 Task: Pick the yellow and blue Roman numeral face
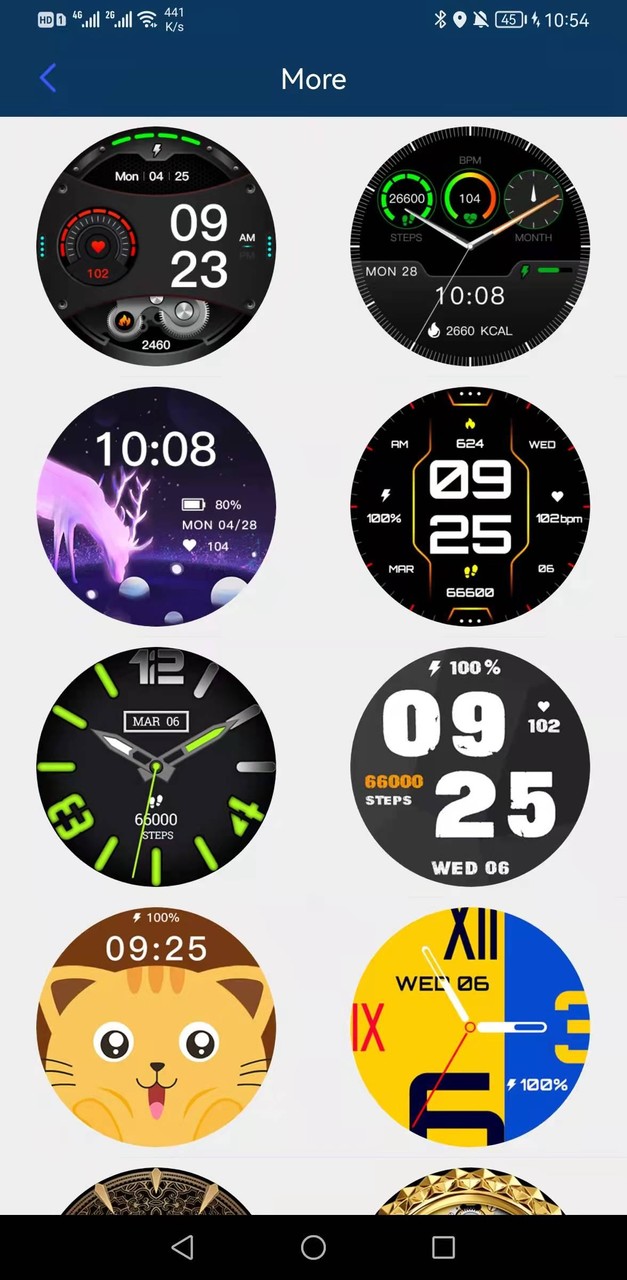(470, 1026)
